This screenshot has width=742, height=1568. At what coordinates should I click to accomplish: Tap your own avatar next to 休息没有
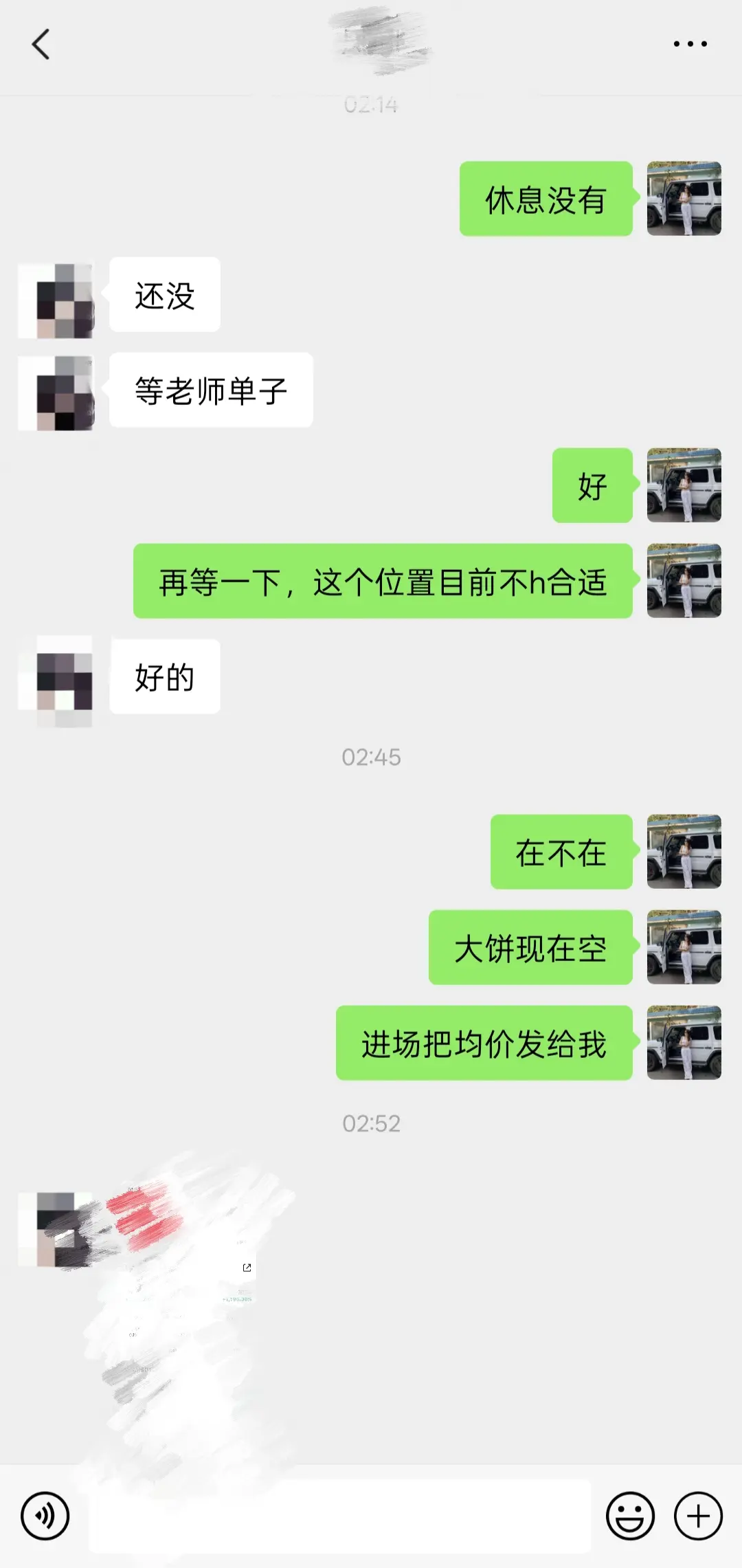tap(685, 199)
